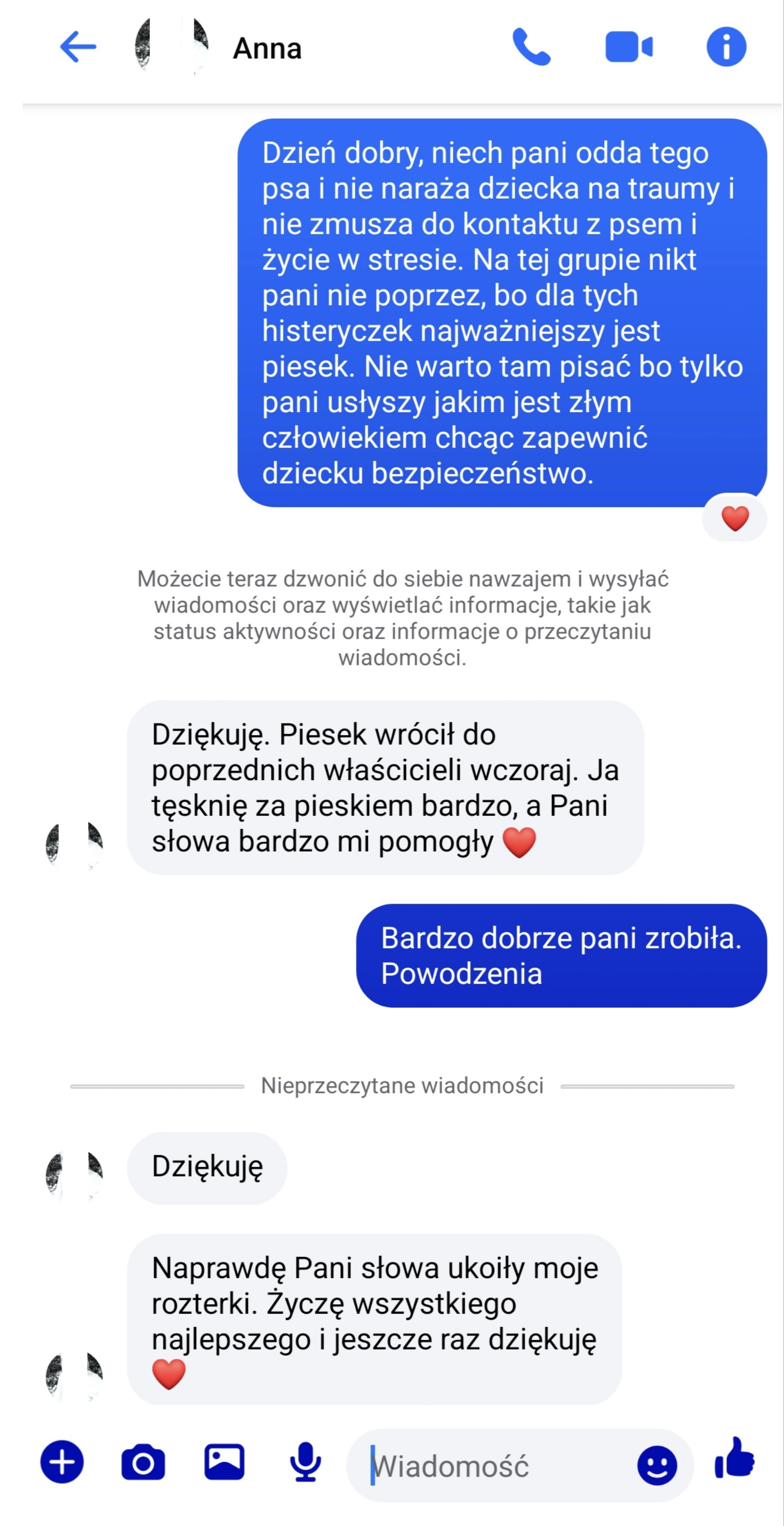Start a video call with Anna
784x1526 pixels.
coord(628,47)
